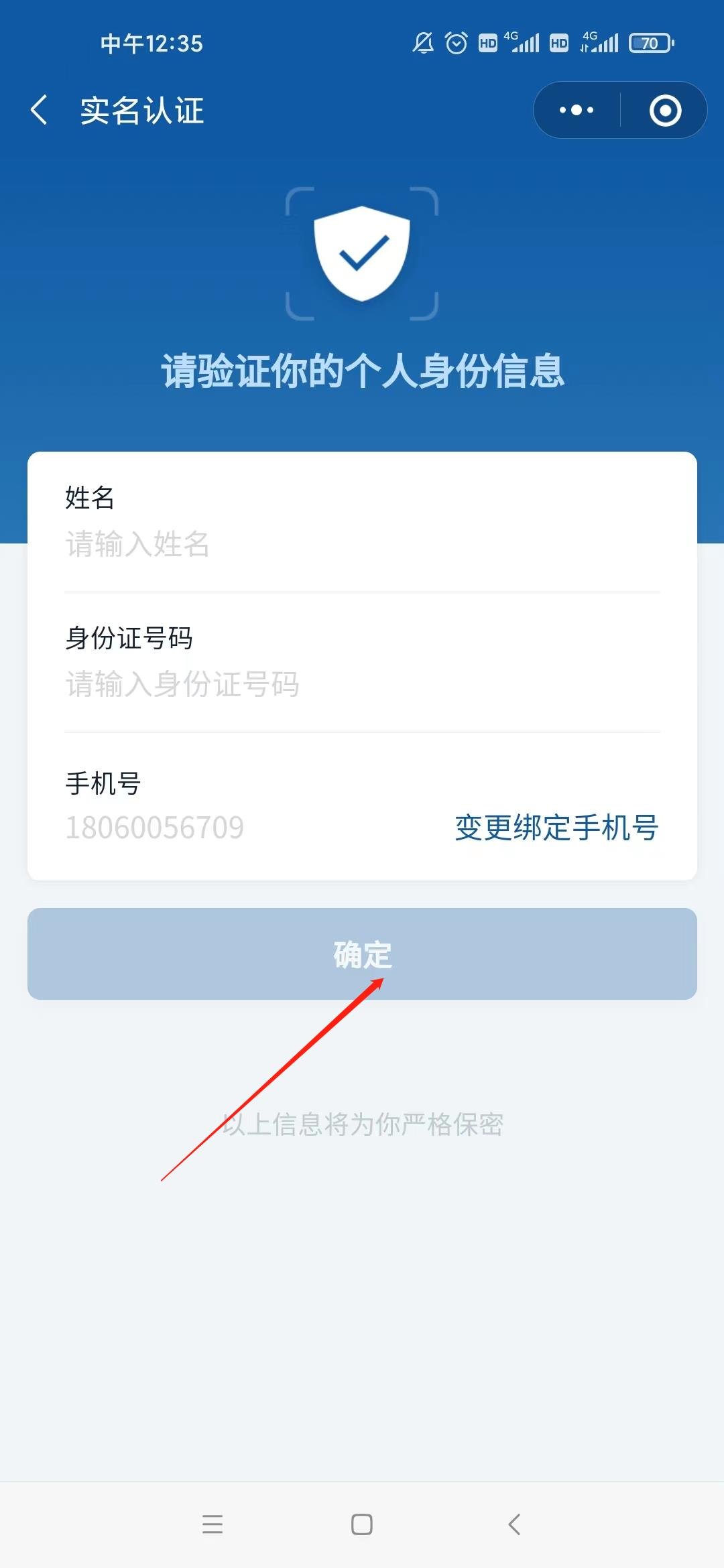Focus the 身份证号码 input field
This screenshot has width=724, height=1568.
pyautogui.click(x=362, y=684)
